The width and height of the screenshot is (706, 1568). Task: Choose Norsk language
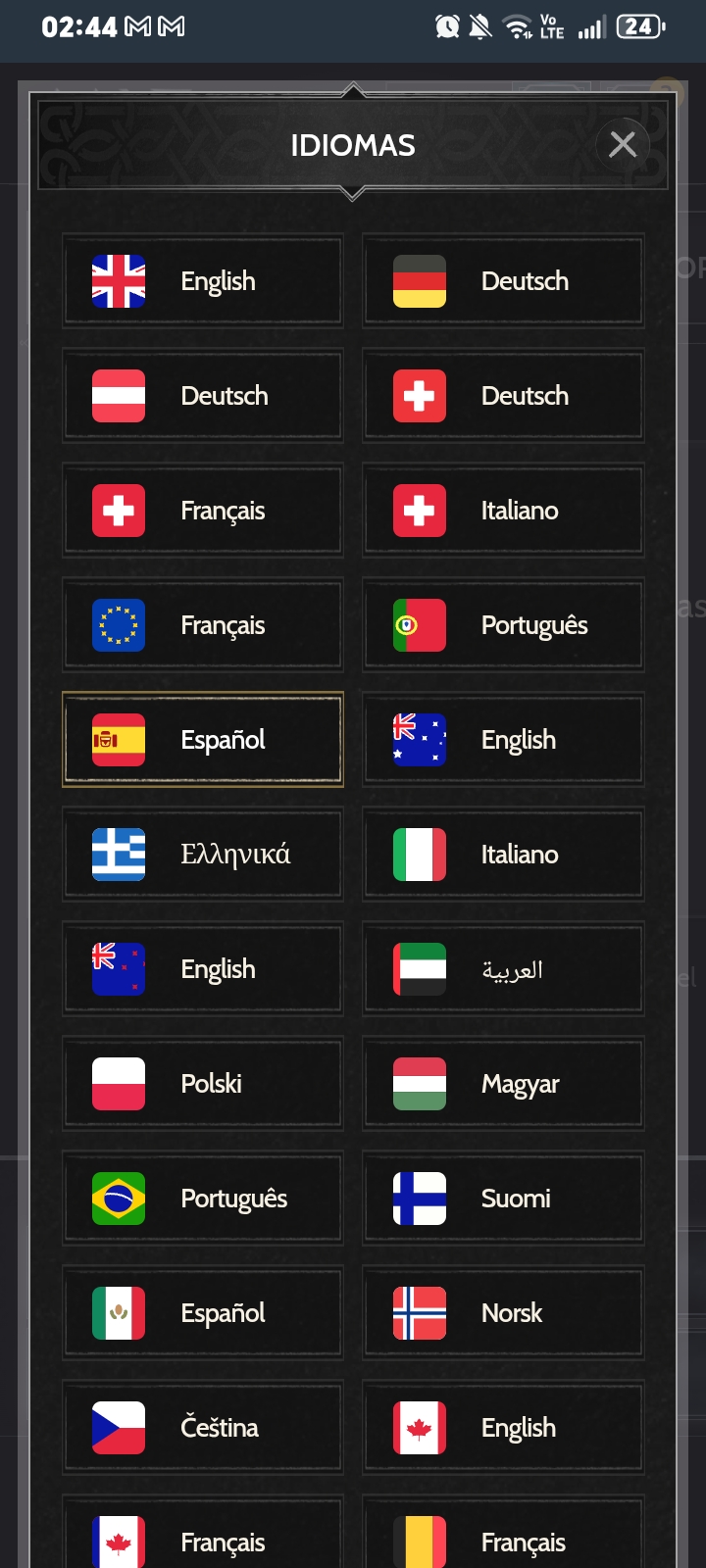(503, 1313)
